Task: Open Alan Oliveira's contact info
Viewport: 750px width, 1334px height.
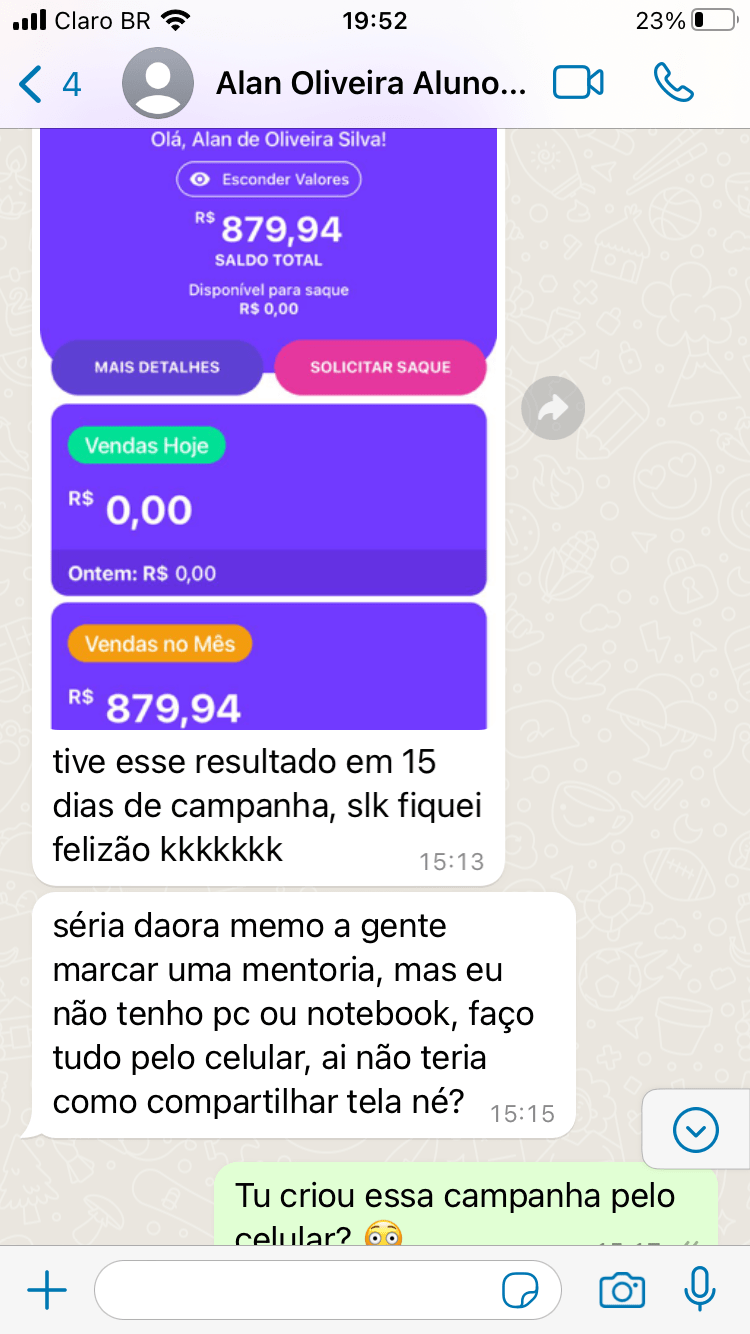Action: coord(370,84)
